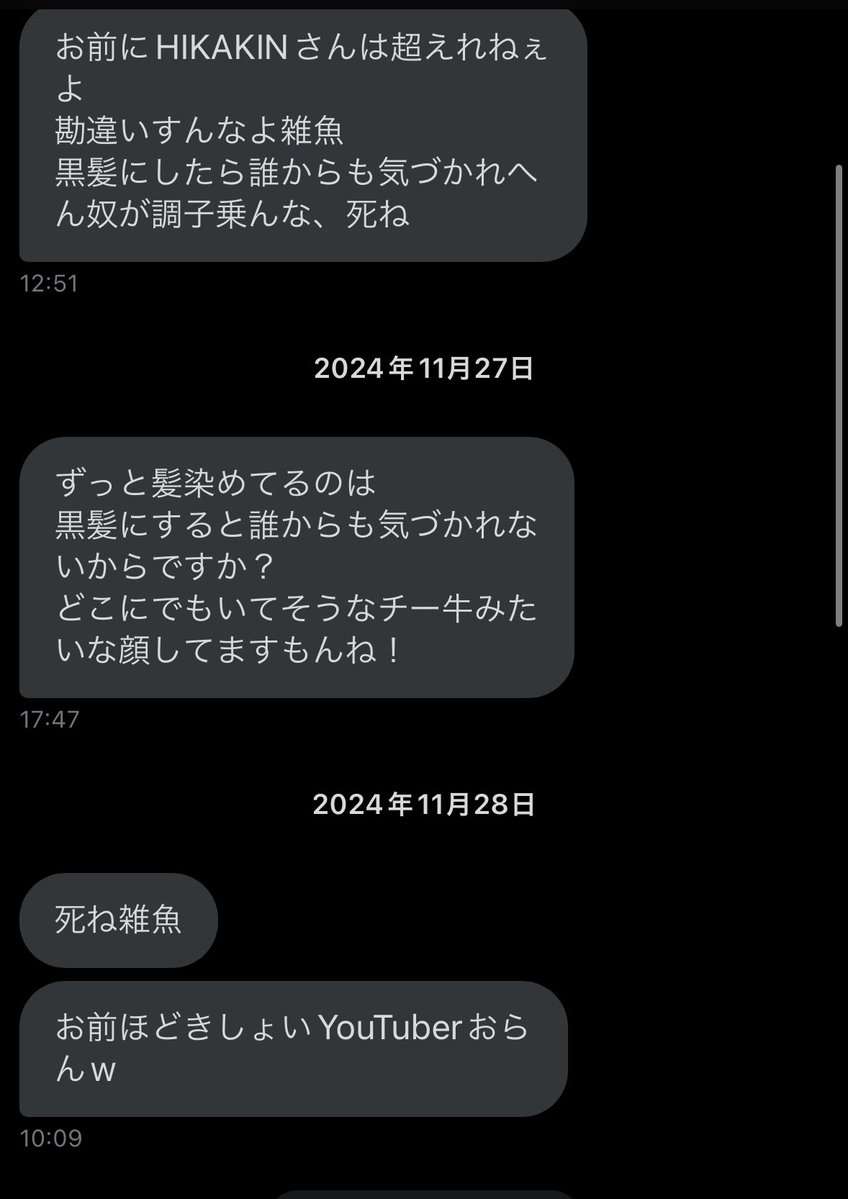Select the 2024年11月27日 date separator
Image resolution: width=848 pixels, height=1199 pixels.
coord(422,368)
